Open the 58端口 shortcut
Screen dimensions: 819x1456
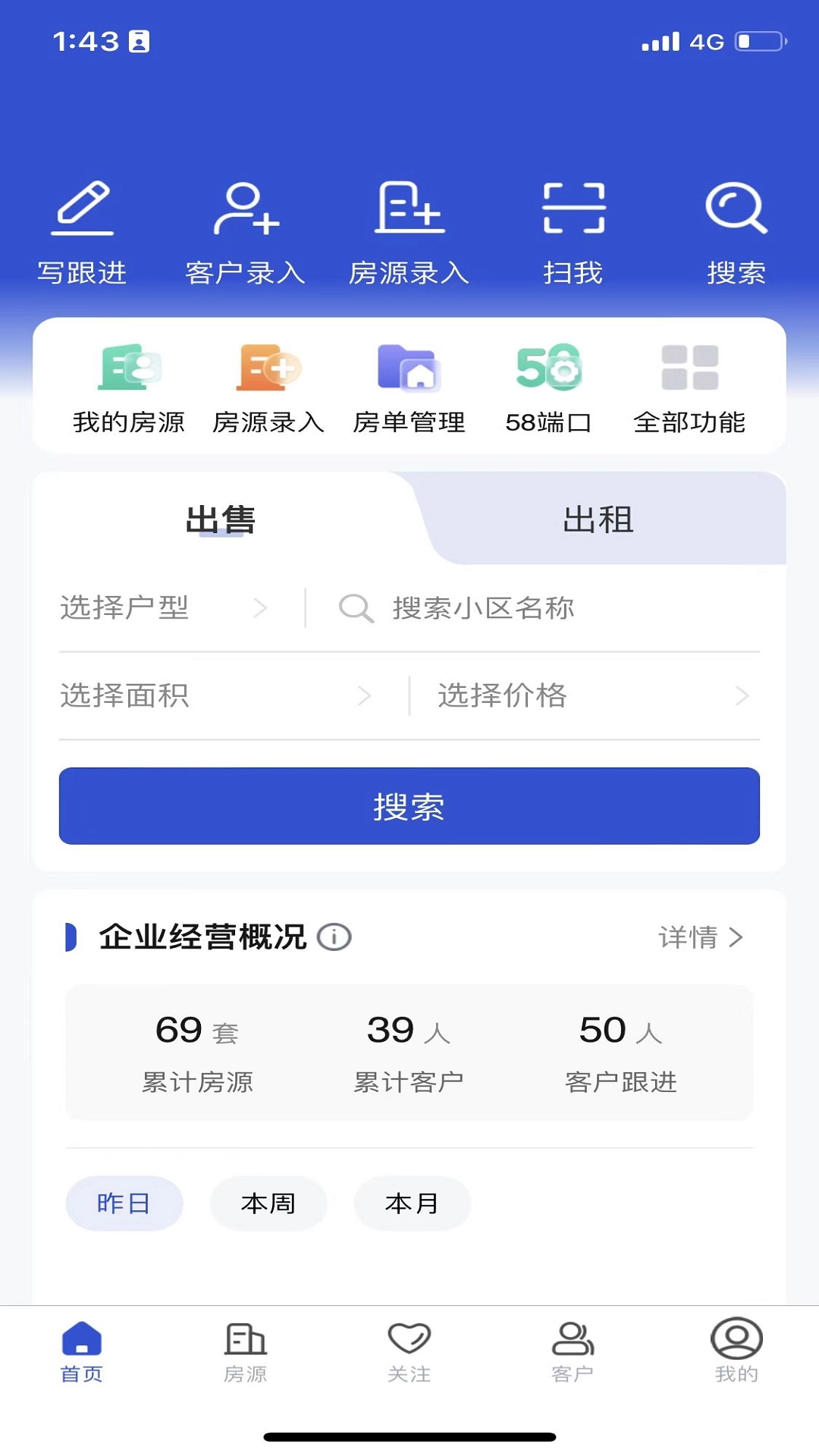pyautogui.click(x=548, y=388)
